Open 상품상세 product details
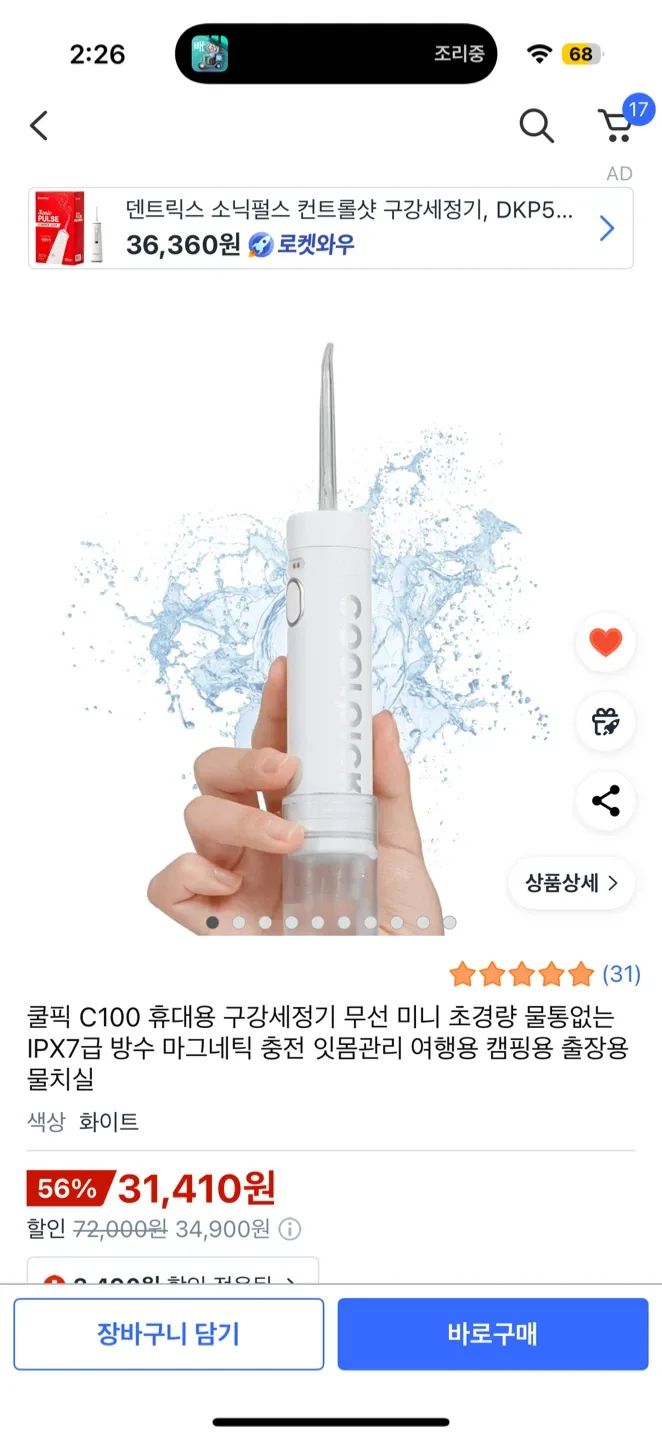Viewport: 662px width, 1440px height. 571,883
